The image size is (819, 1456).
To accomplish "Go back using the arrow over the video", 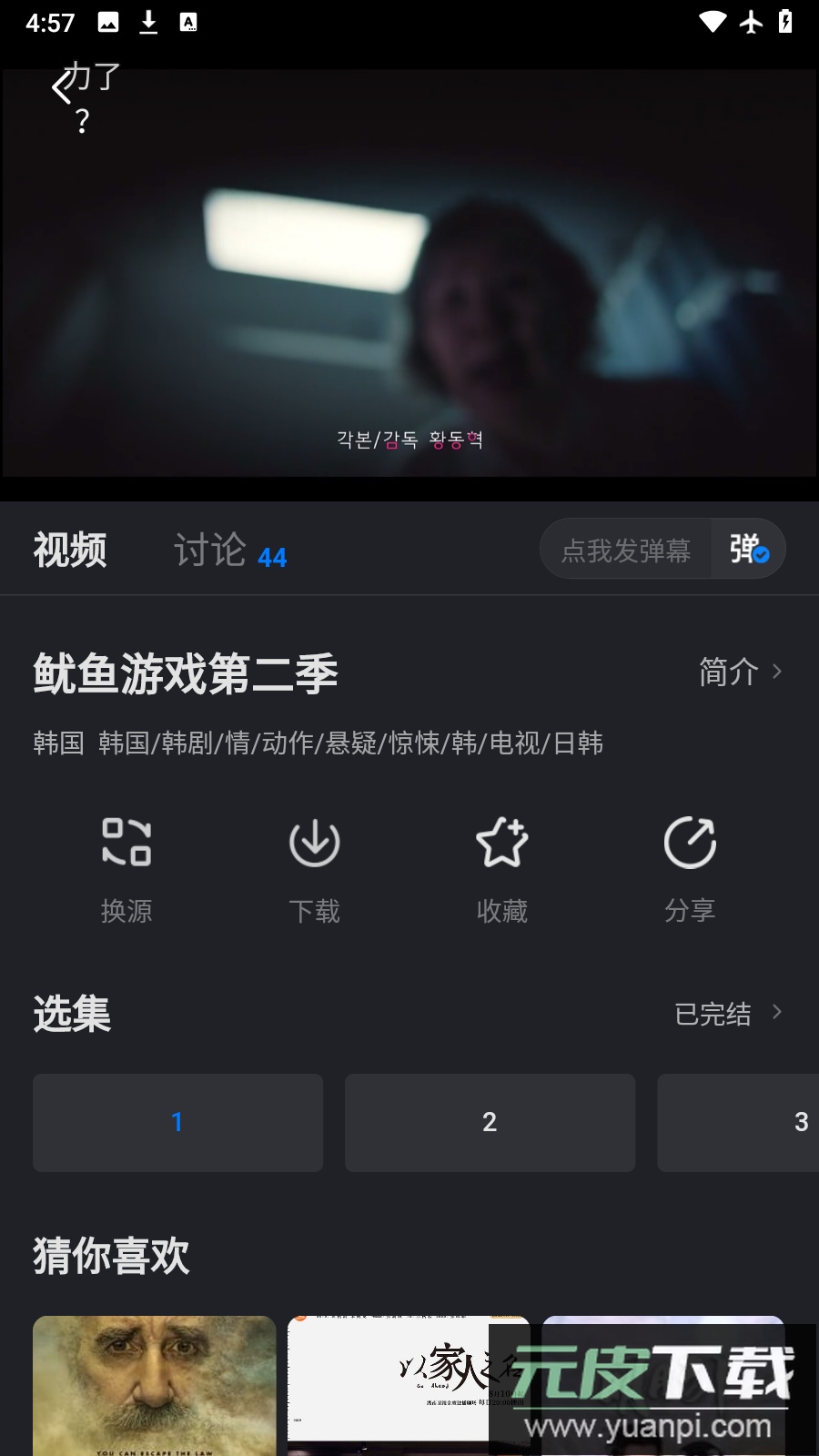I will click(62, 89).
